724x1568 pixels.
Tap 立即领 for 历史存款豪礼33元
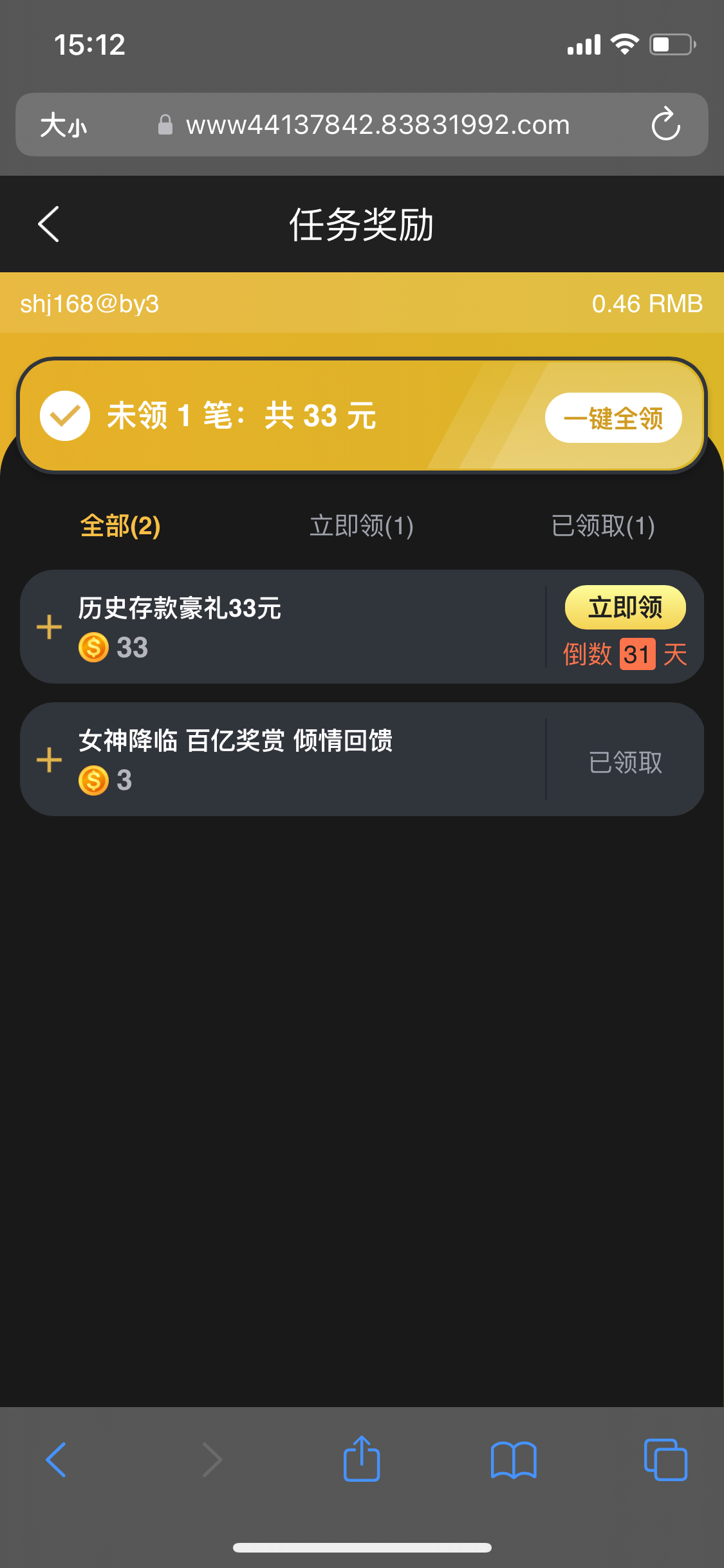click(625, 607)
